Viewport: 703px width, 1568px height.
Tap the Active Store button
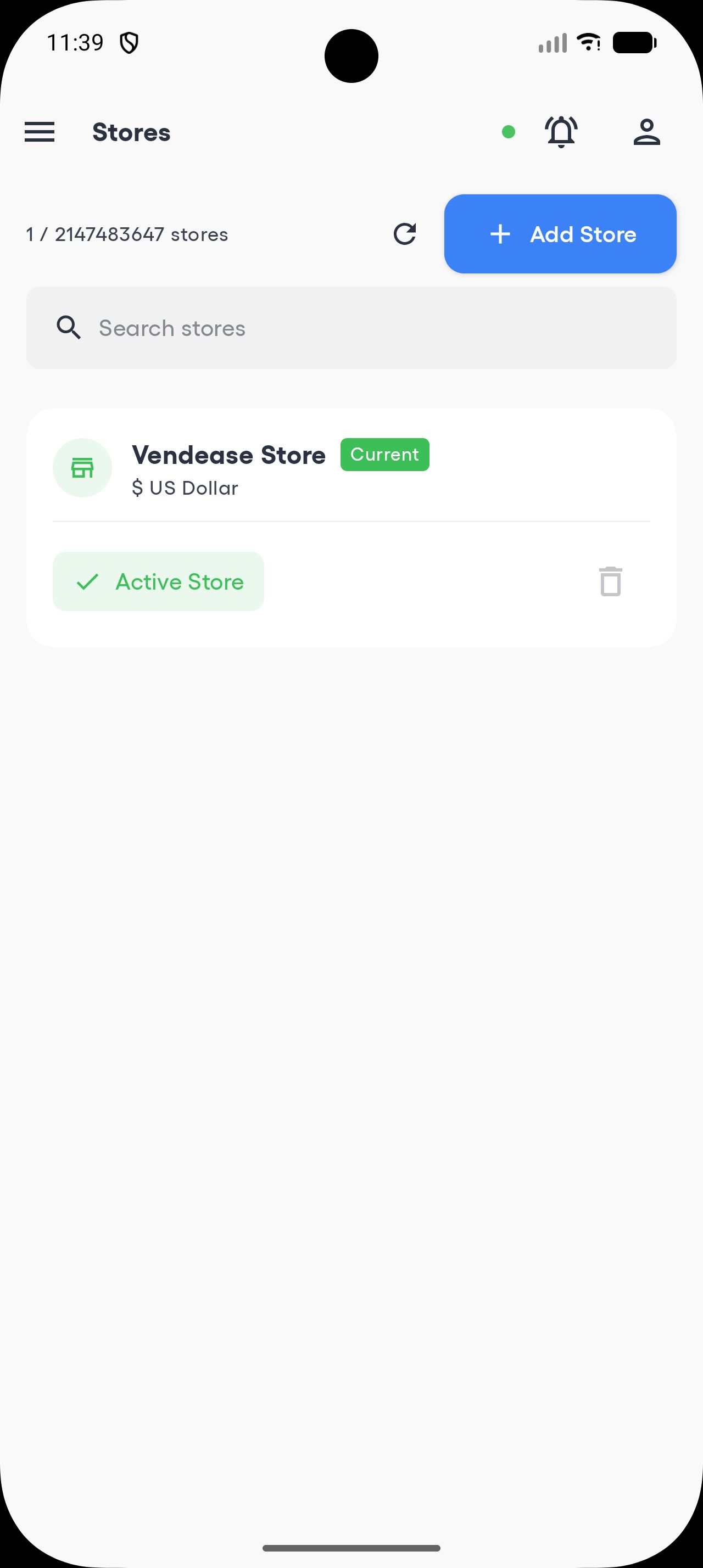pyautogui.click(x=158, y=582)
